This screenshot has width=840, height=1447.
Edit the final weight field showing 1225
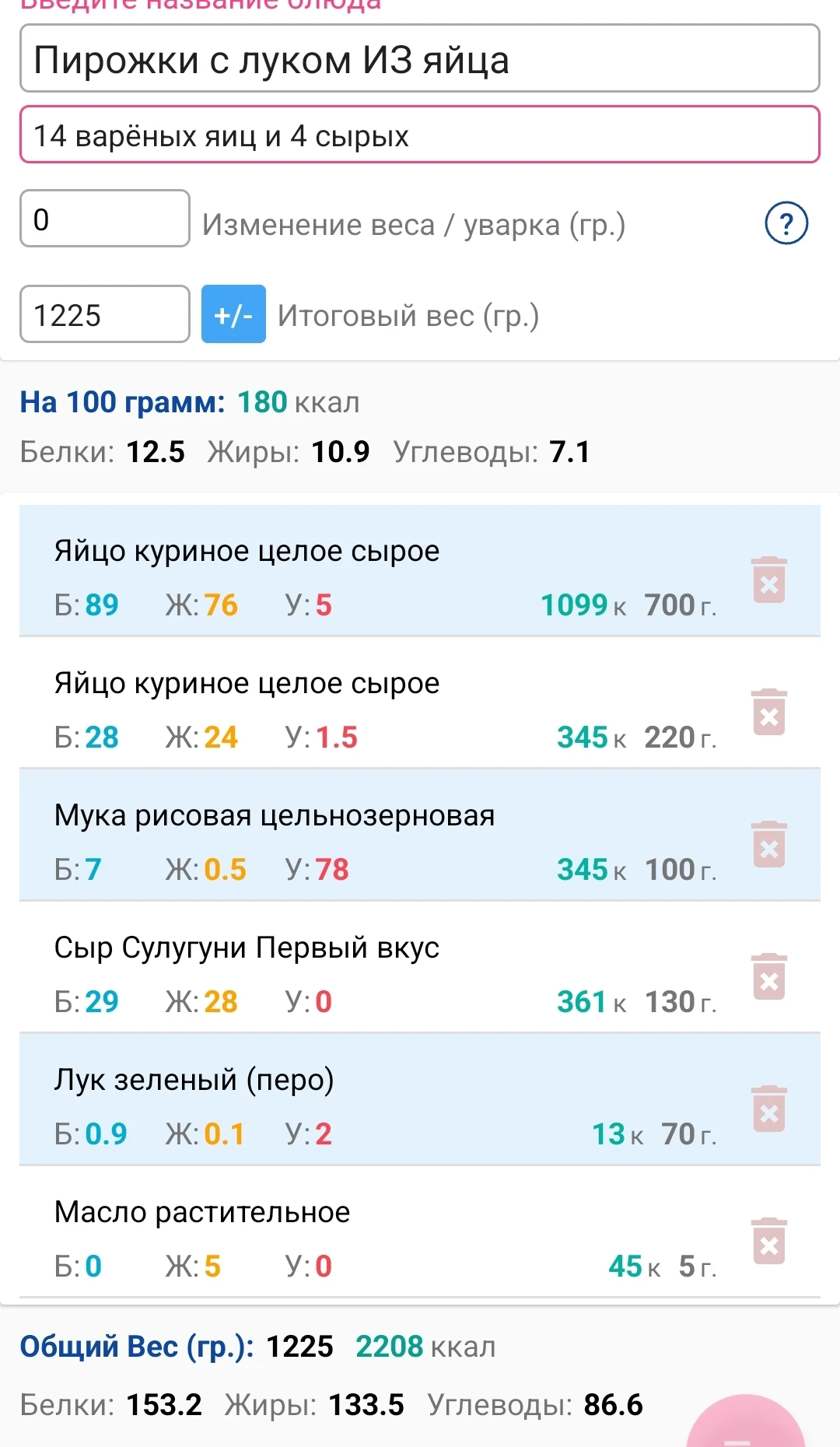(x=104, y=315)
